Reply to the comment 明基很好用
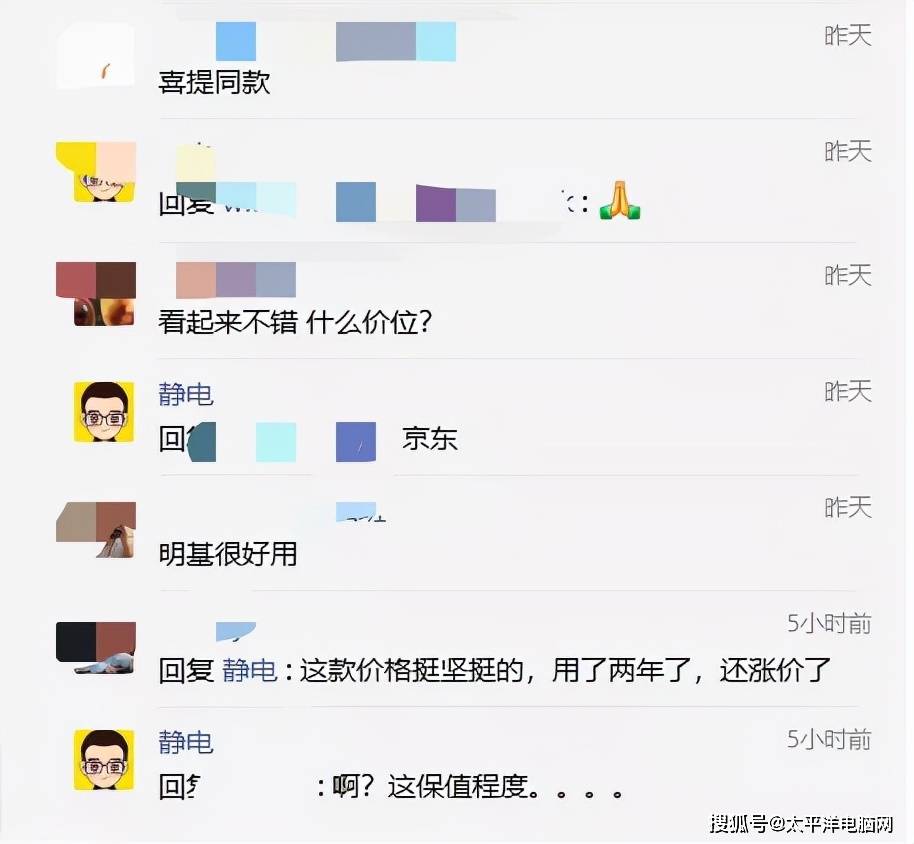Screen dimensions: 914x844 228,553
